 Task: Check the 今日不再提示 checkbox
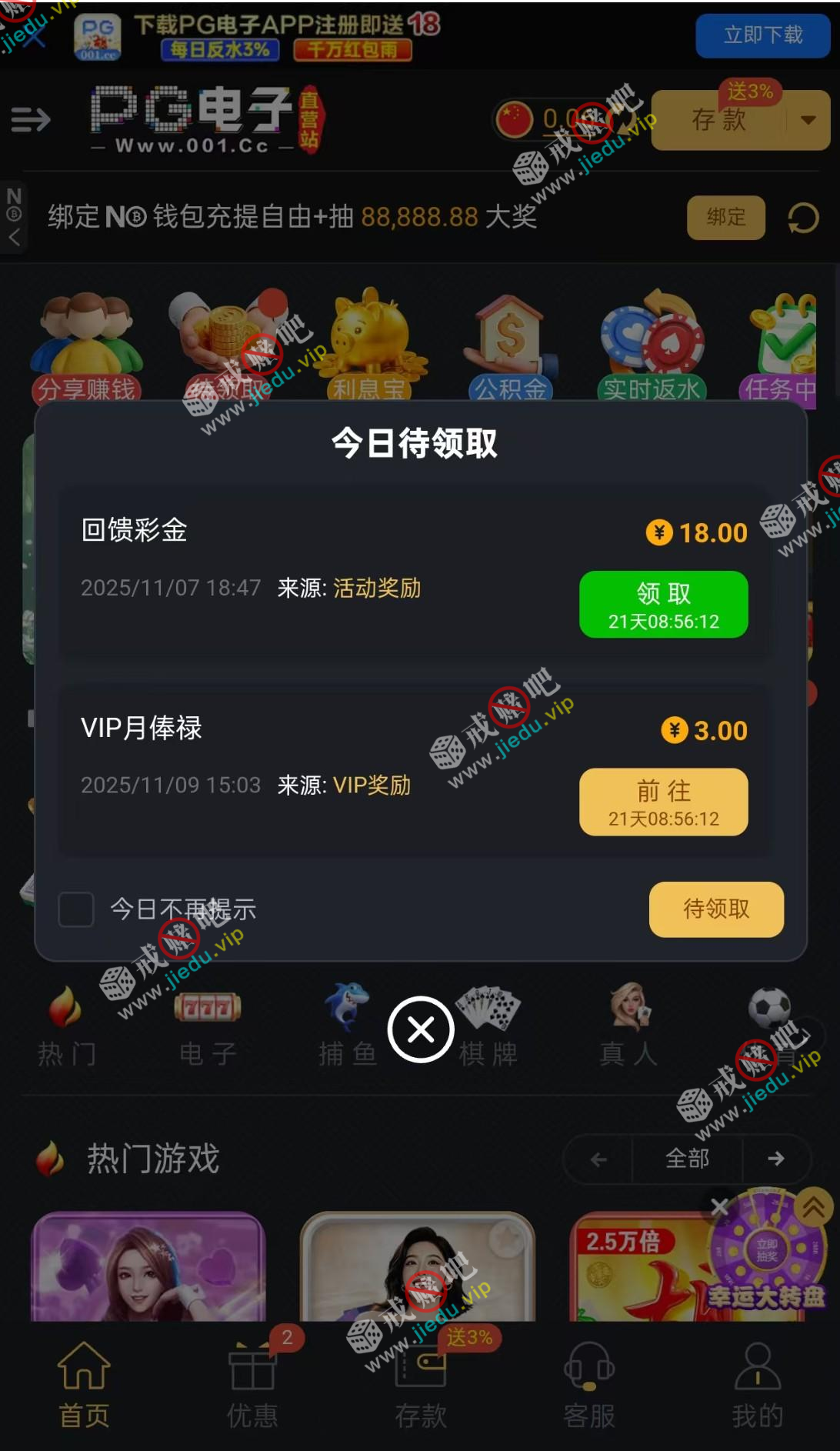(x=76, y=909)
